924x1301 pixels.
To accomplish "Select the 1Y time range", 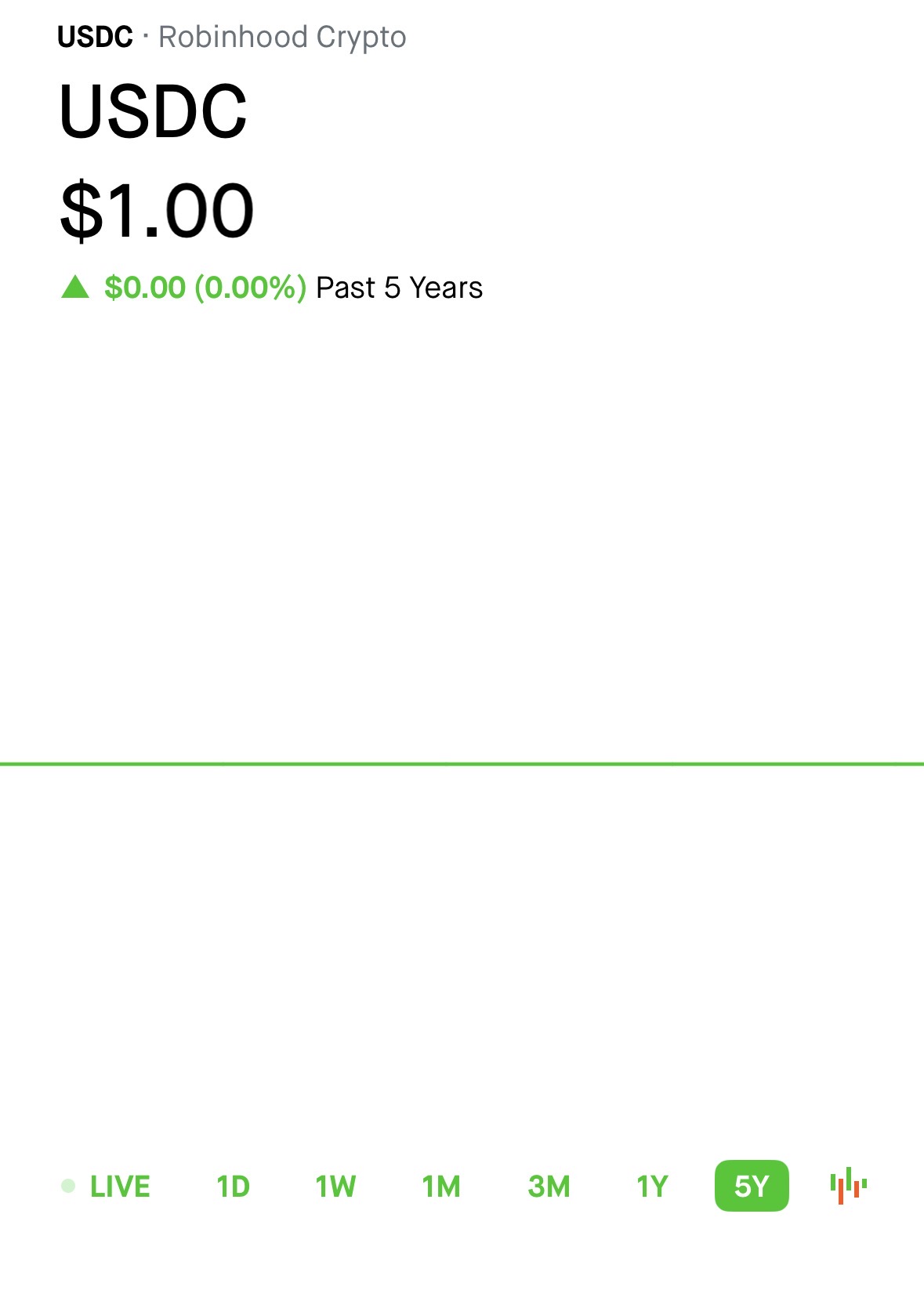I will [652, 1186].
